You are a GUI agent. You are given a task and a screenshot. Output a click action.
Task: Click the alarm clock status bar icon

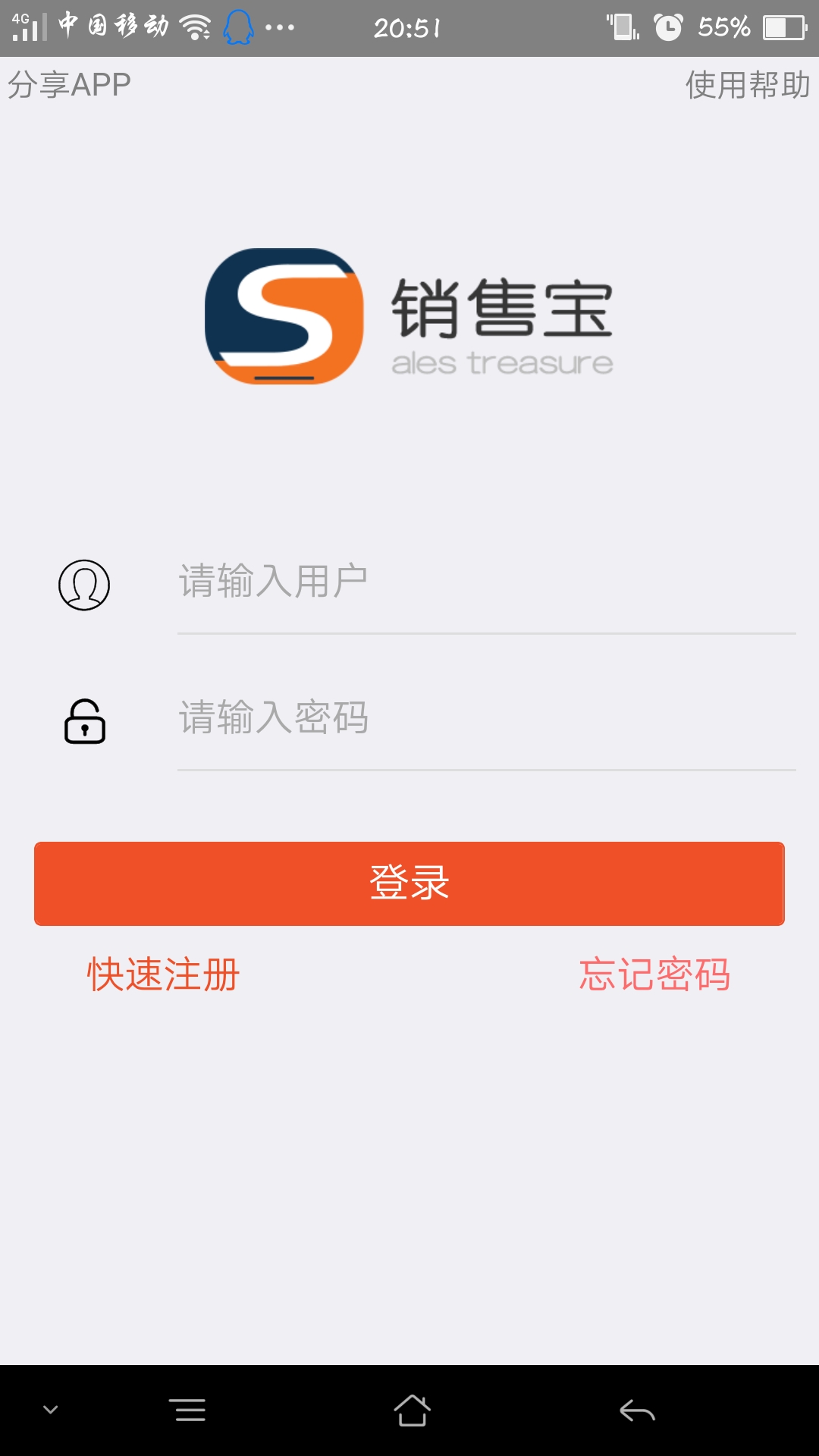click(x=667, y=27)
